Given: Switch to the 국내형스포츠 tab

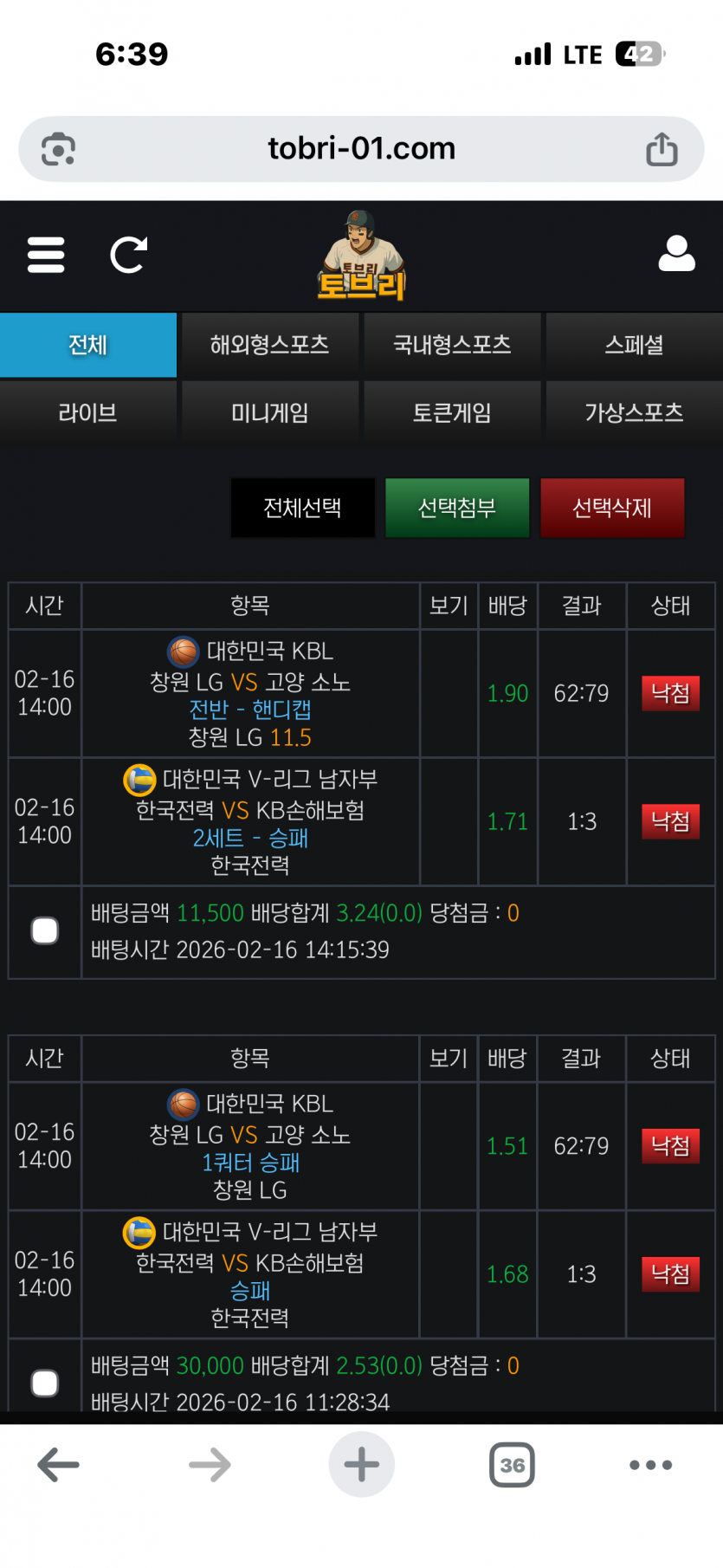Looking at the screenshot, I should (452, 345).
